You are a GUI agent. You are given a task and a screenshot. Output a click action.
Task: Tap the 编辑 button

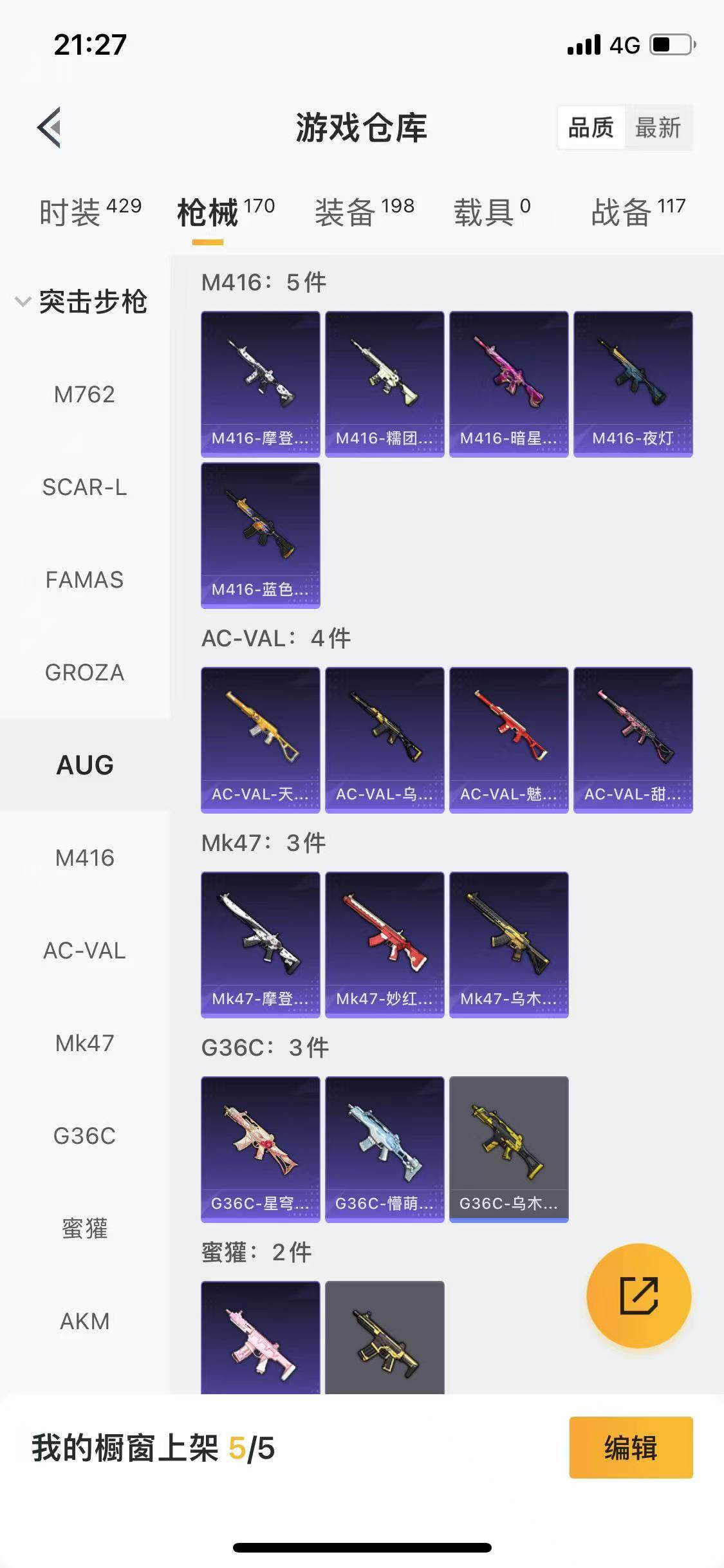point(631,1448)
